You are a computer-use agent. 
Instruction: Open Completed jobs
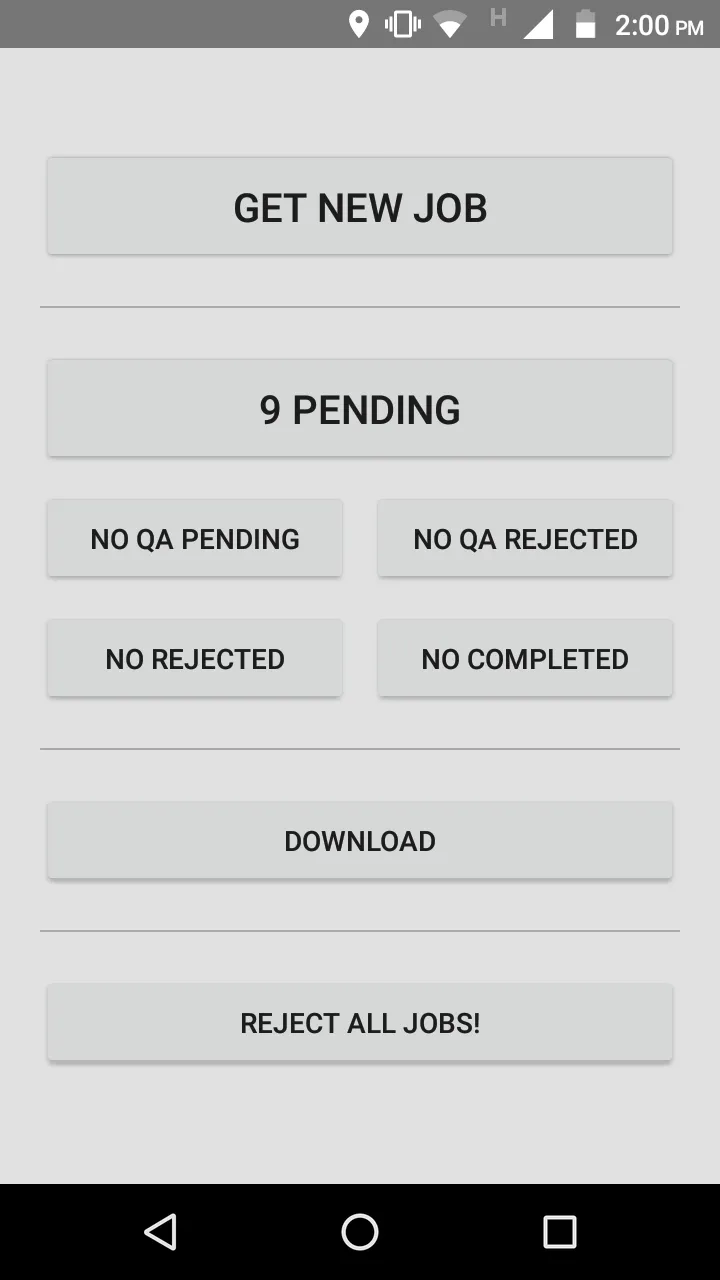[x=525, y=659]
